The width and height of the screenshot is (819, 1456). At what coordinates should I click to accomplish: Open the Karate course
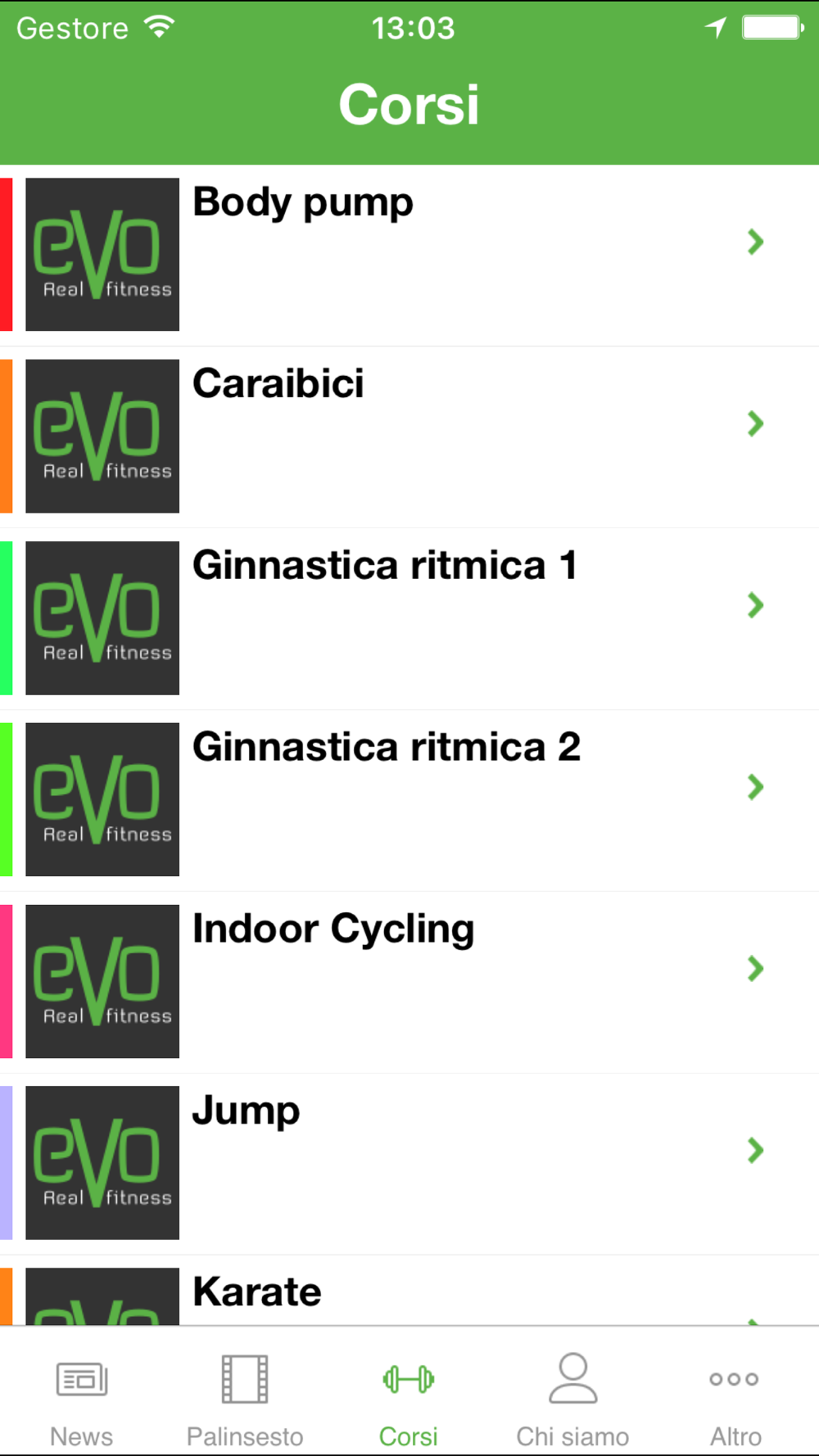[409, 1291]
